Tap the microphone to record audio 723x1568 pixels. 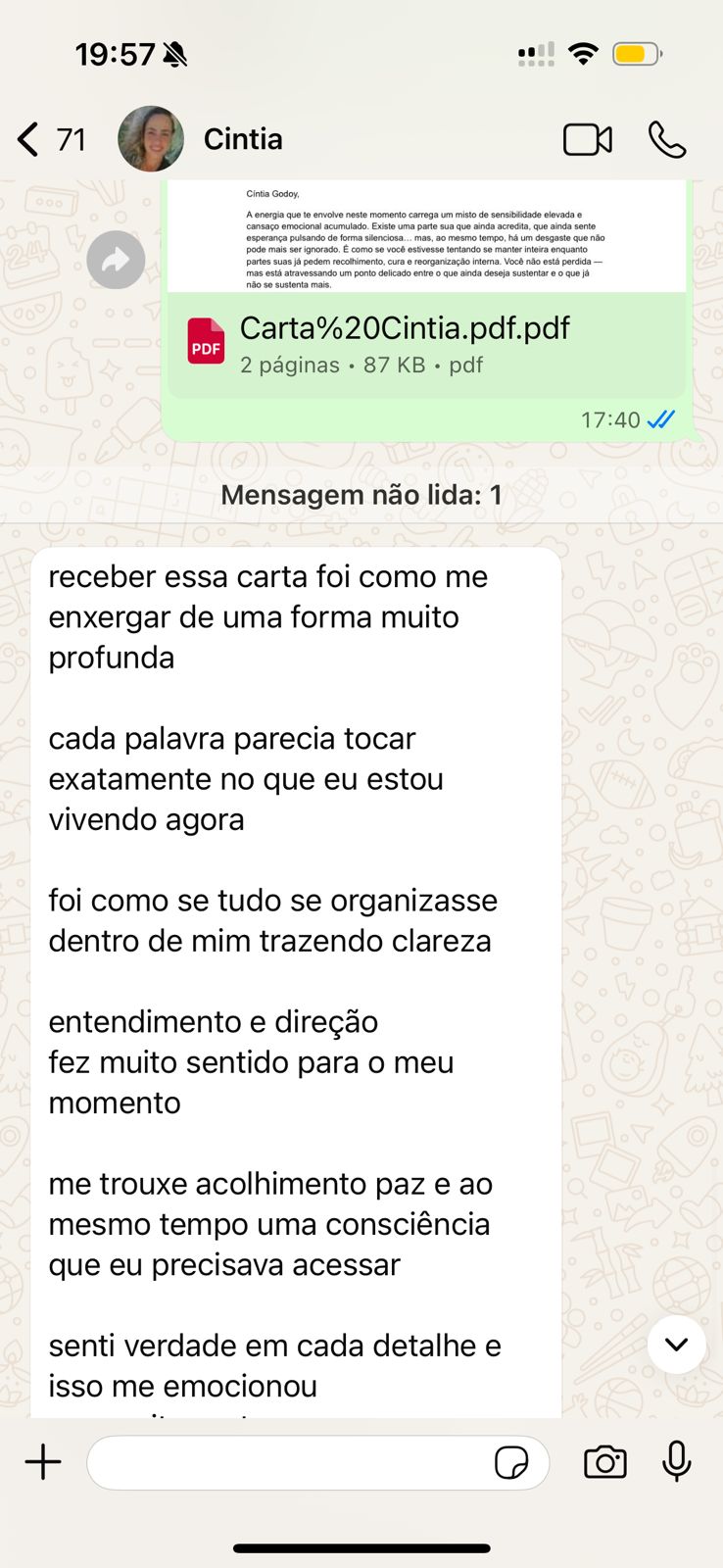676,1462
